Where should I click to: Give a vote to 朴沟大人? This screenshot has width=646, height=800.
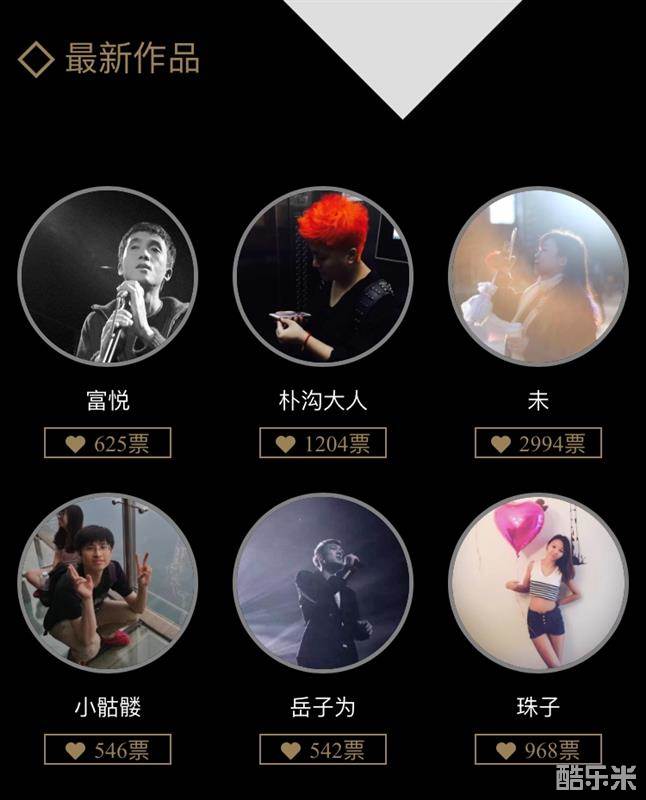click(x=323, y=443)
